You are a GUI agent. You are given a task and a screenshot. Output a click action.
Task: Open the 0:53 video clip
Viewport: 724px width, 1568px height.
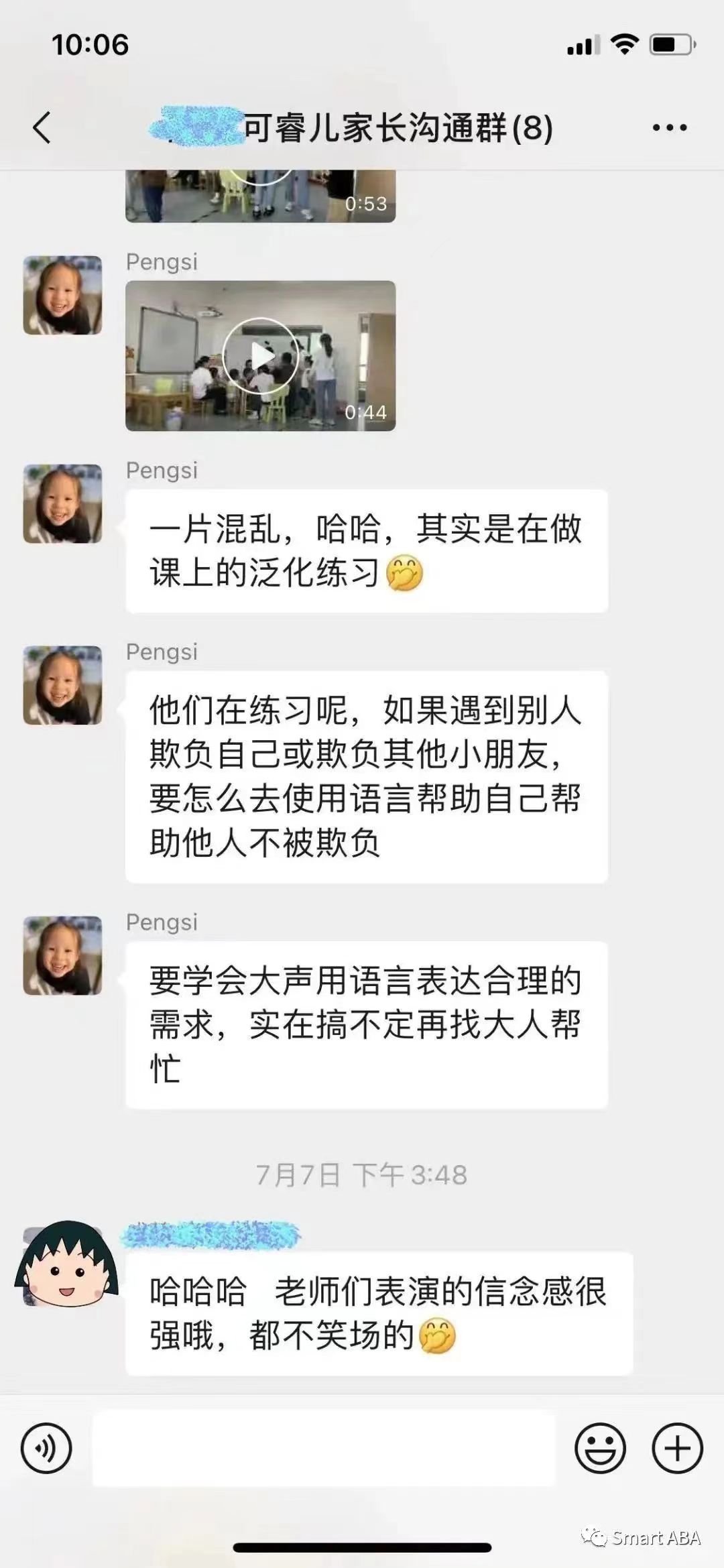point(260,196)
